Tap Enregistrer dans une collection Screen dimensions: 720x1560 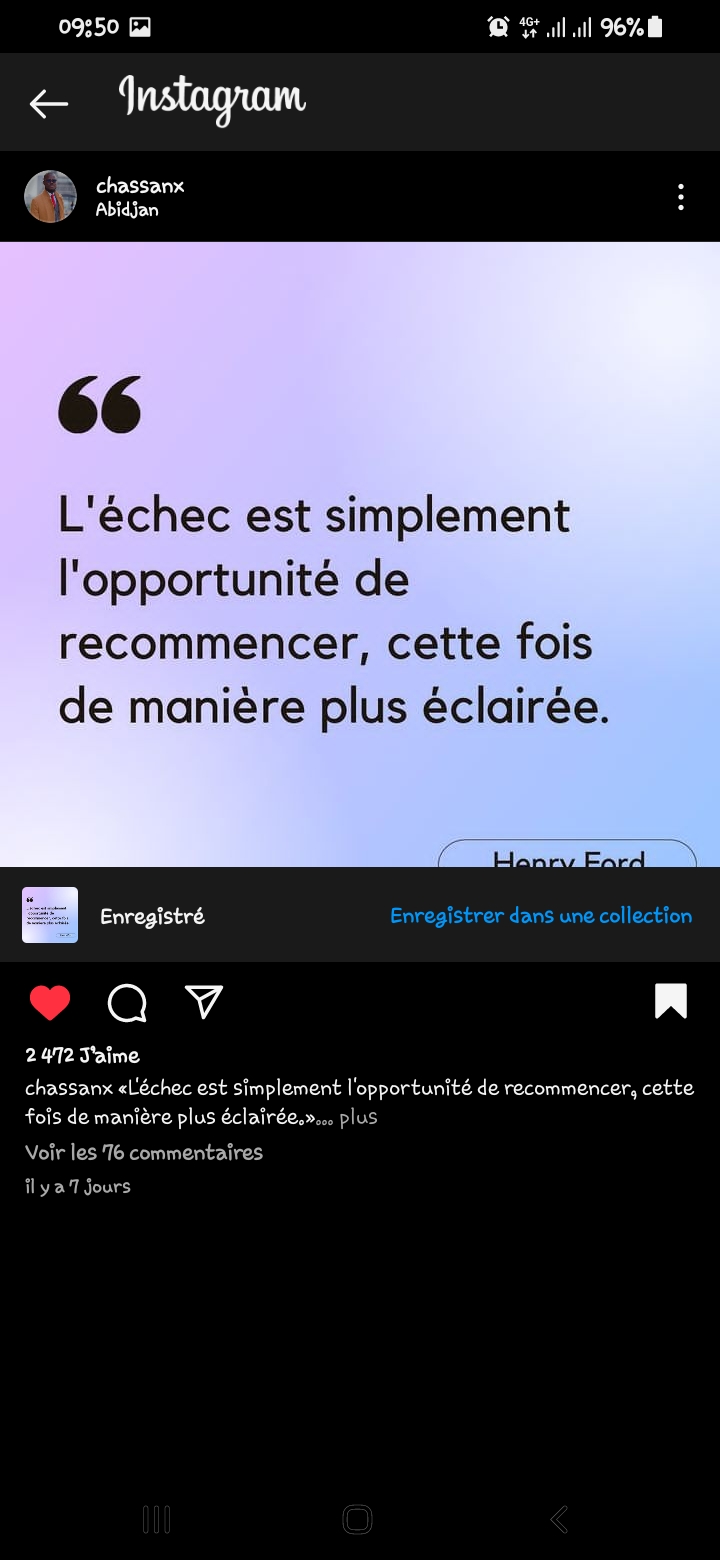click(x=540, y=916)
